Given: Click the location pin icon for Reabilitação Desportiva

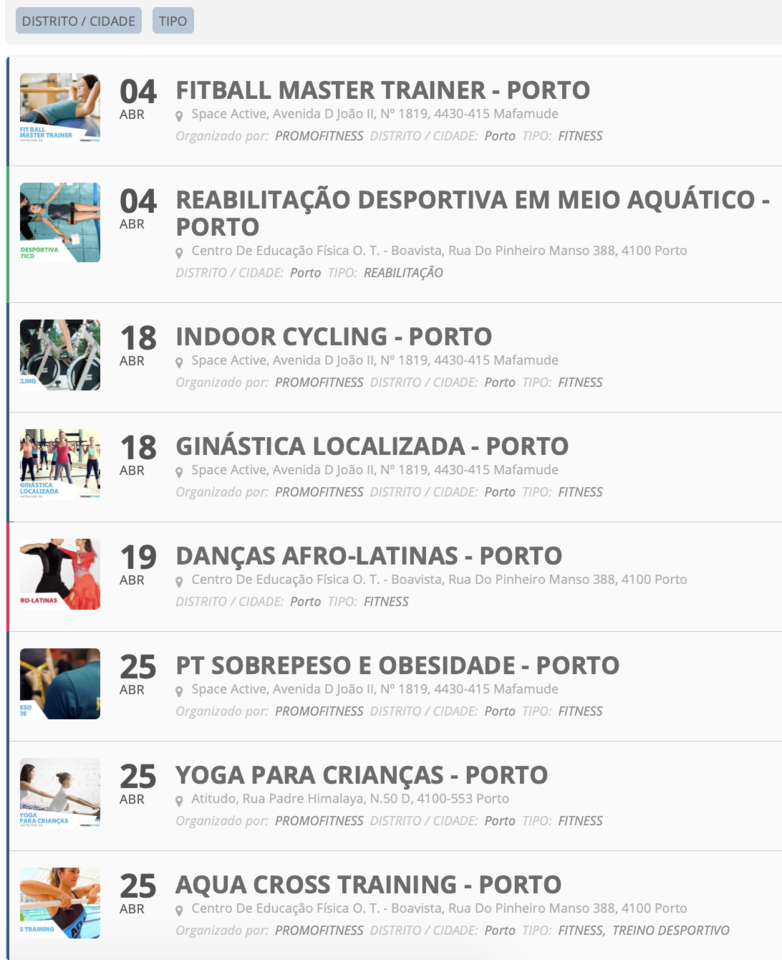Looking at the screenshot, I should click(x=181, y=252).
